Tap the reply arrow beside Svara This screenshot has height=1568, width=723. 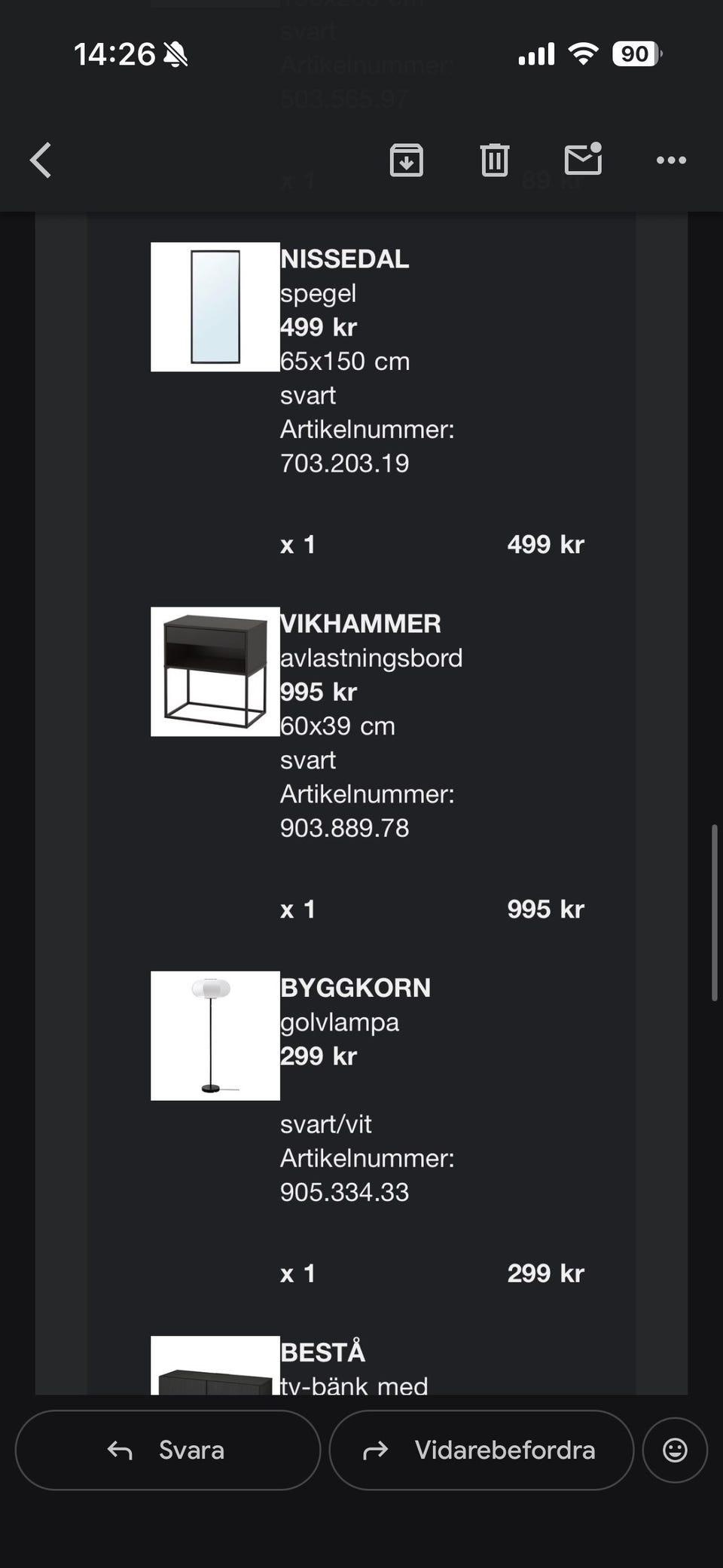(119, 1450)
